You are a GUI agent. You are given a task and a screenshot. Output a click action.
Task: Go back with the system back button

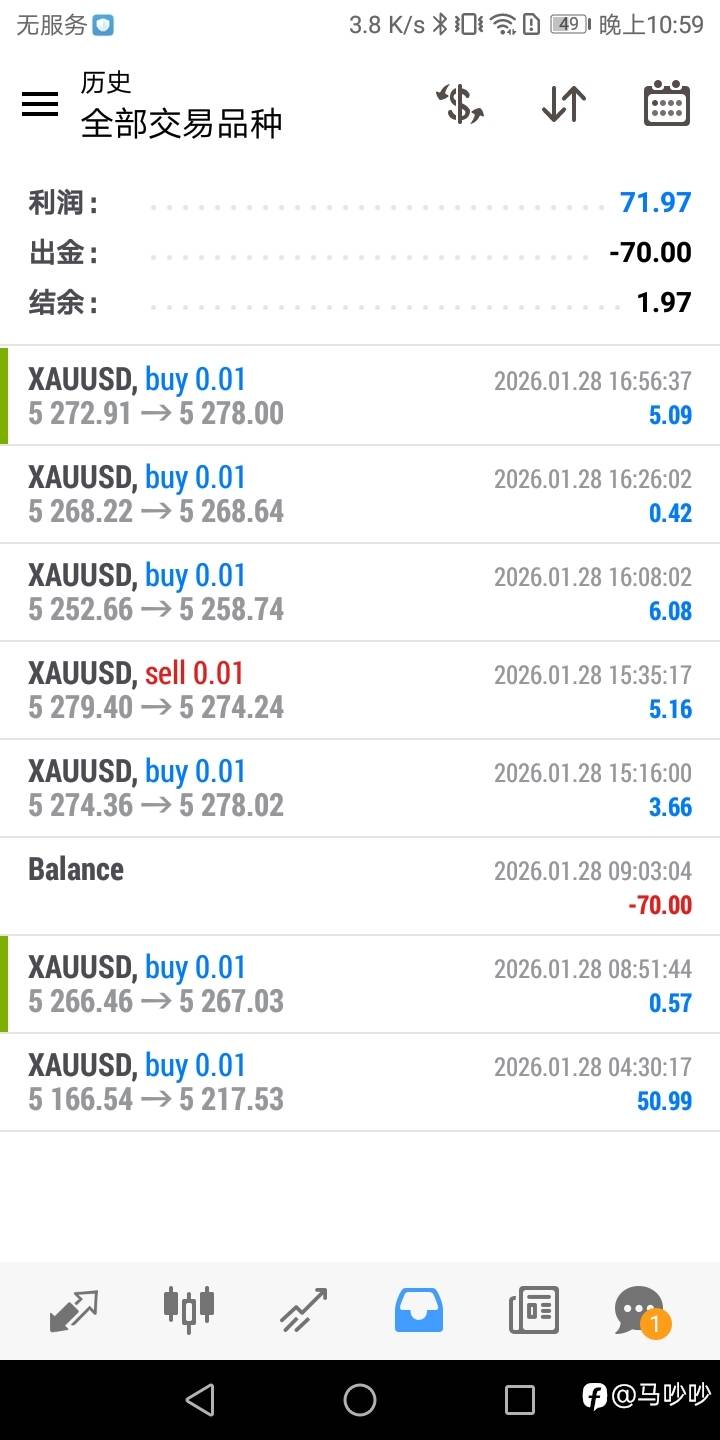200,1400
